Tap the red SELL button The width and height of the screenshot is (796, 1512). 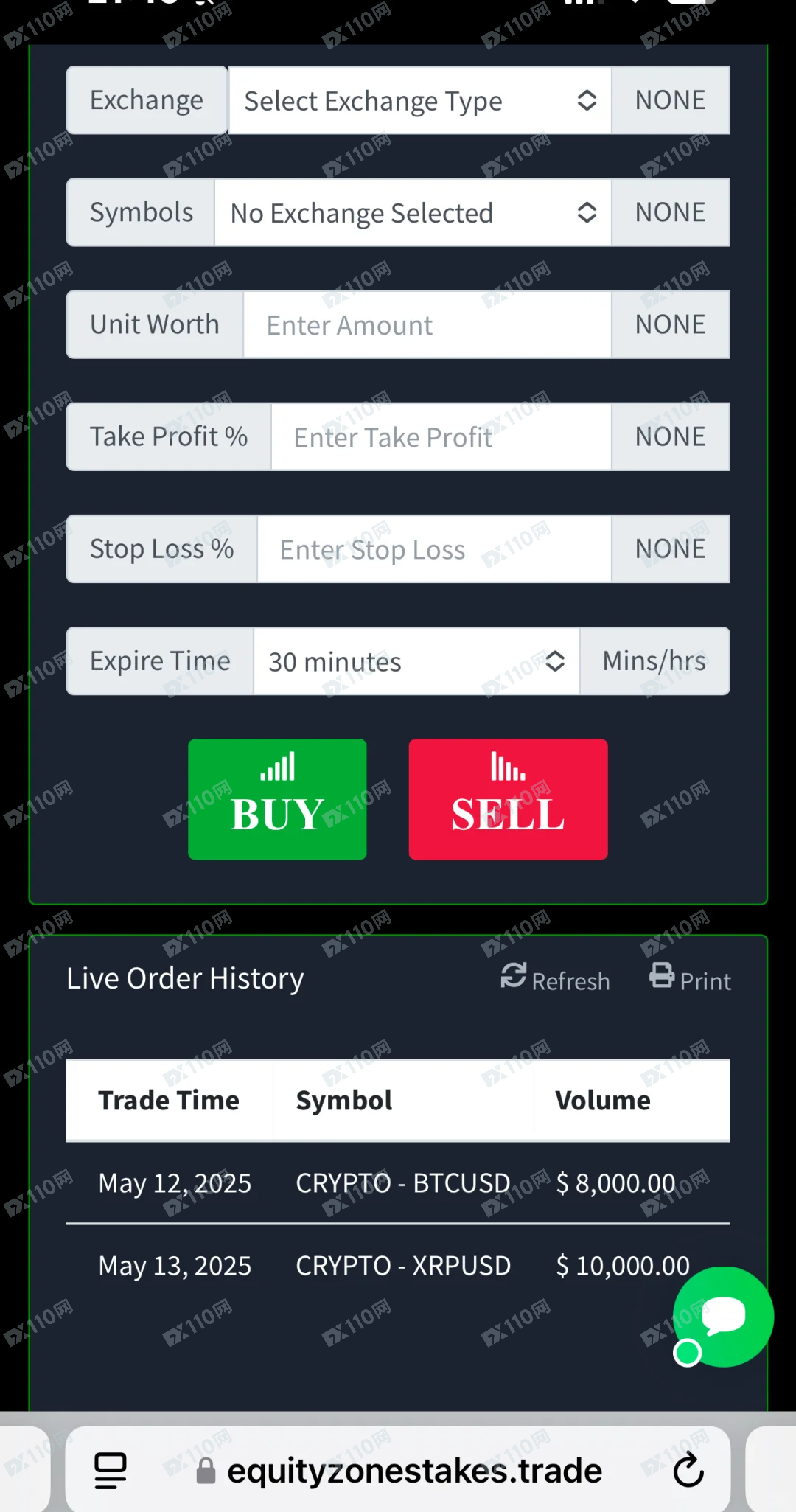[508, 799]
